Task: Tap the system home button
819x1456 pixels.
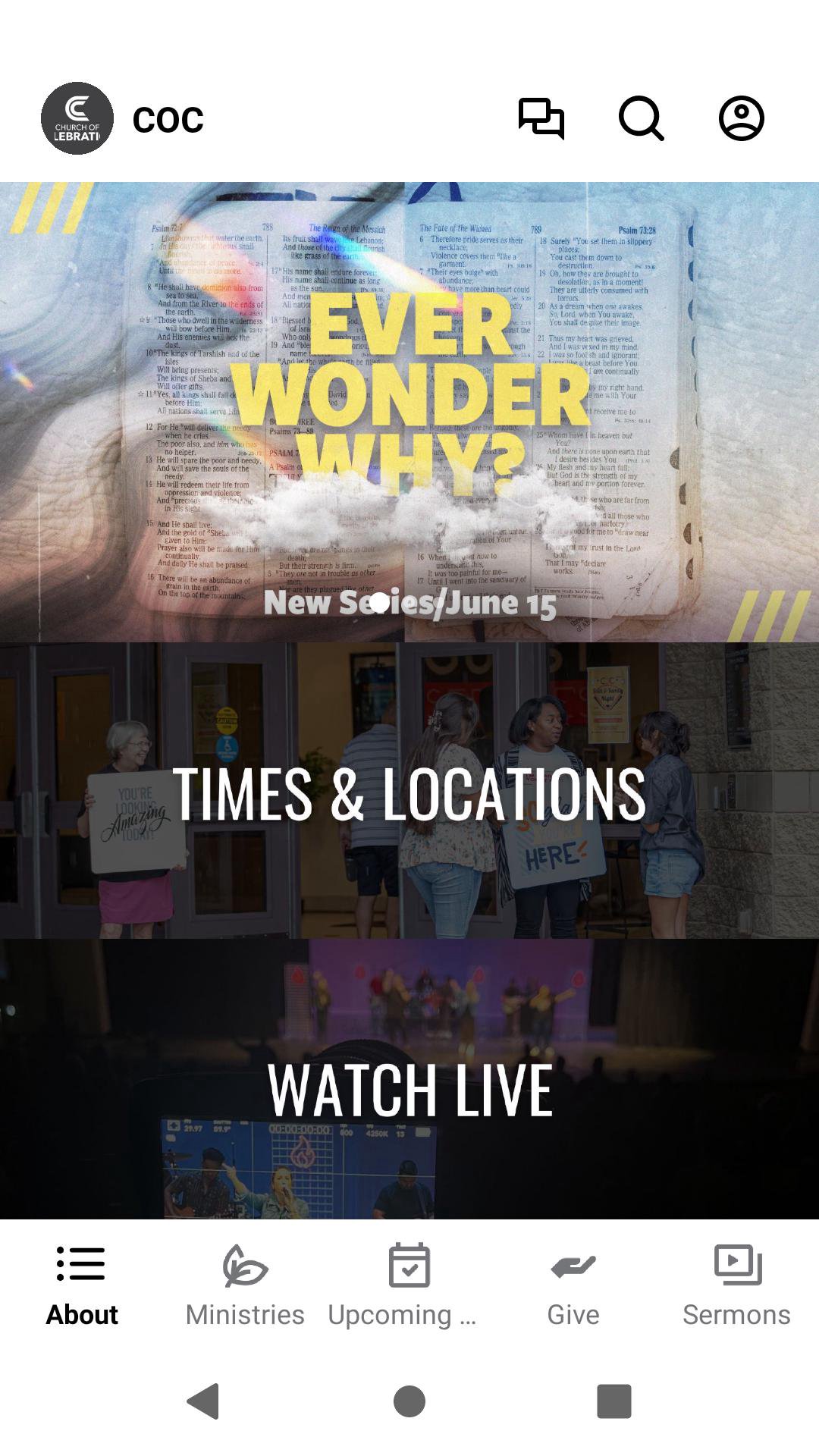Action: [409, 1401]
